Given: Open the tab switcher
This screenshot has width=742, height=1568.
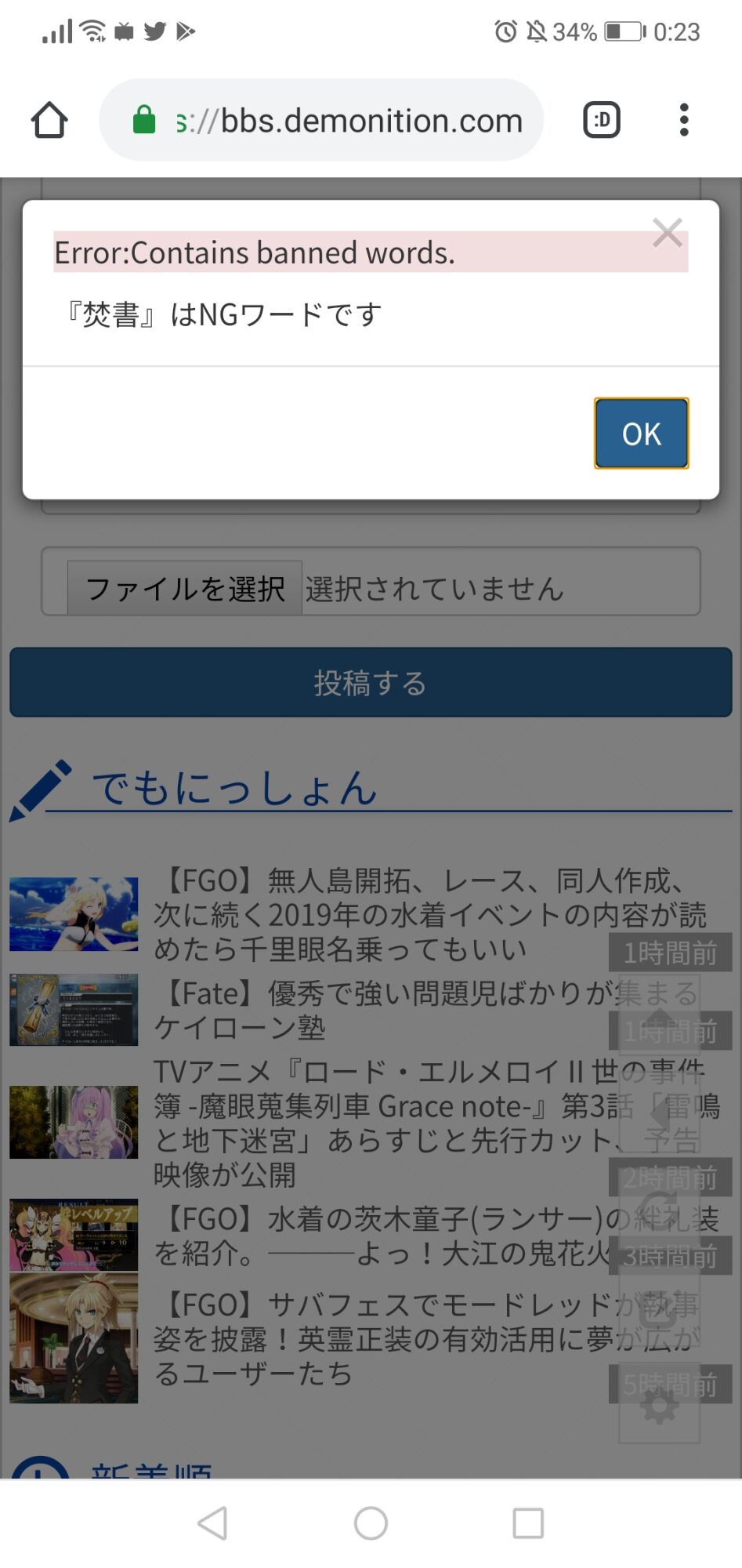Looking at the screenshot, I should point(602,120).
